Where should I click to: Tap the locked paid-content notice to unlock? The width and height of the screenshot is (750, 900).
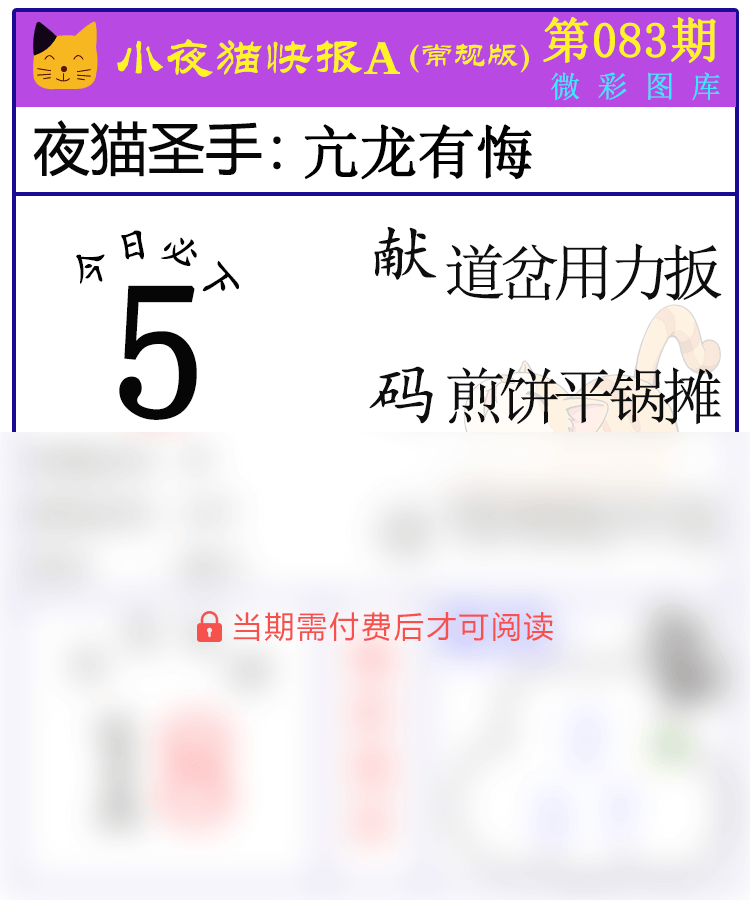click(375, 627)
